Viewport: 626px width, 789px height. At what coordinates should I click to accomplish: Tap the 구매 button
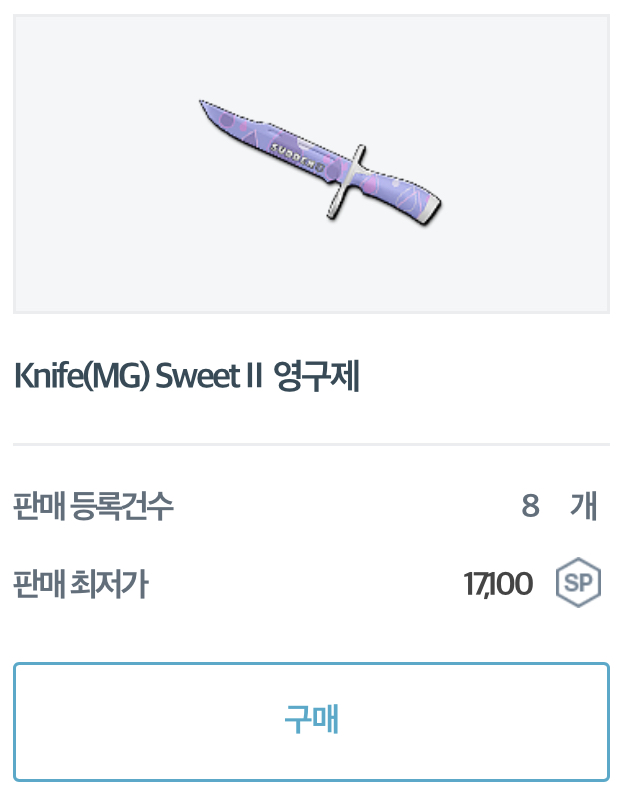click(311, 720)
